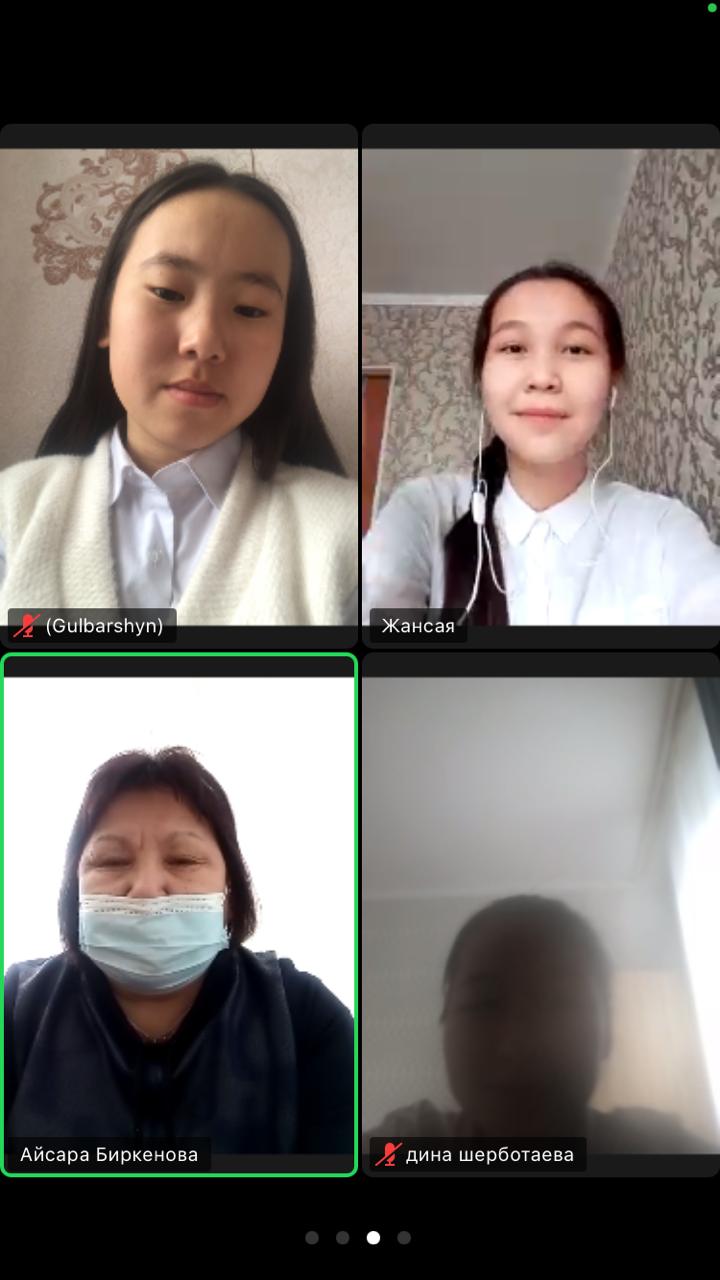This screenshot has width=720, height=1280.
Task: Tap дина шерботаева's video tile
Action: point(541,915)
